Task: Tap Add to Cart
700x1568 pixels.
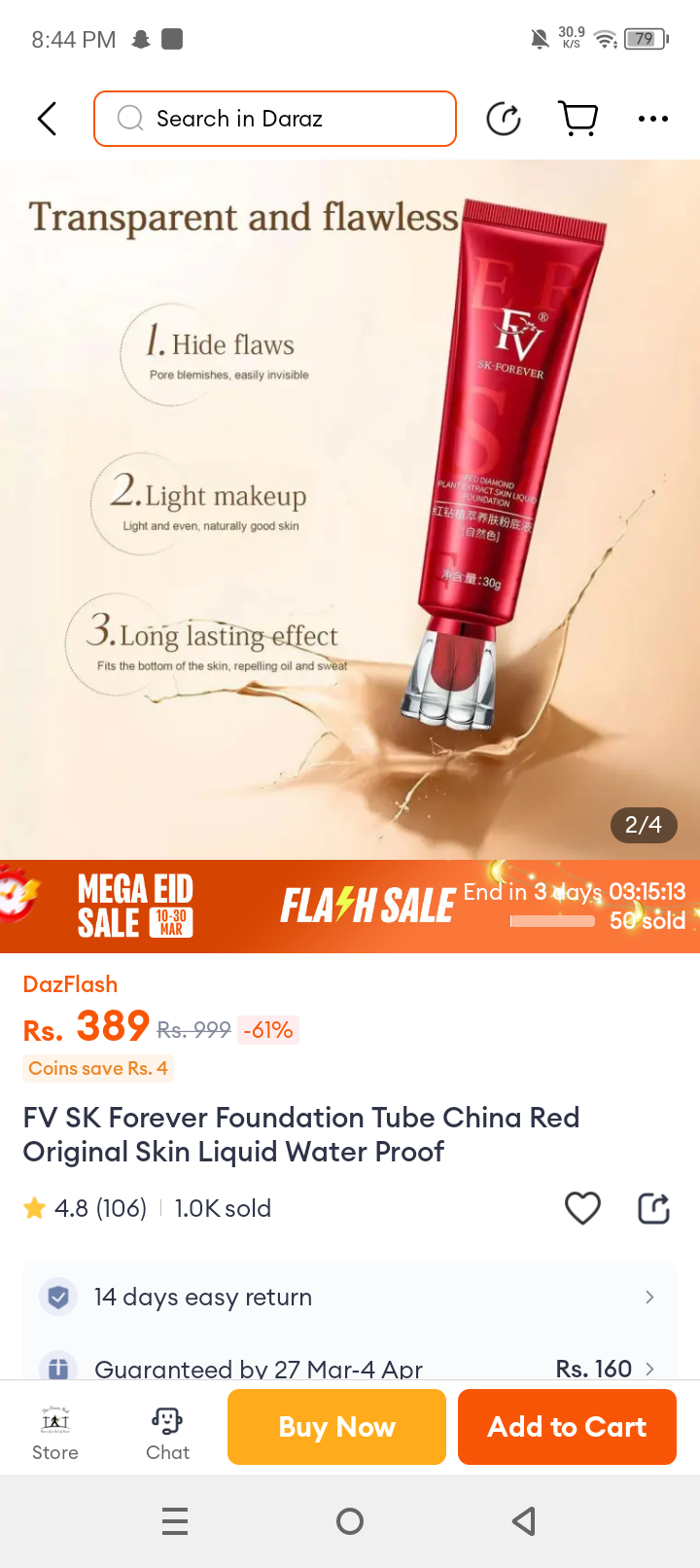Action: [567, 1427]
